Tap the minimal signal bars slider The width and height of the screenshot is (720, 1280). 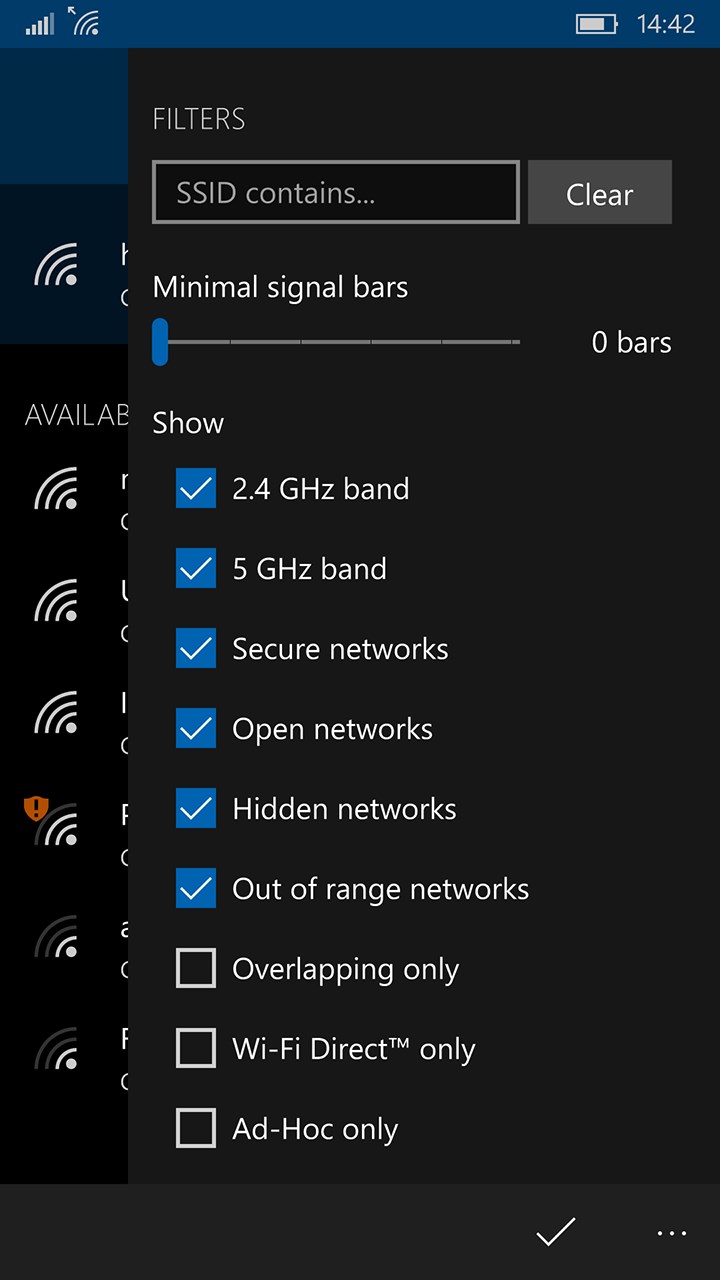[x=336, y=342]
